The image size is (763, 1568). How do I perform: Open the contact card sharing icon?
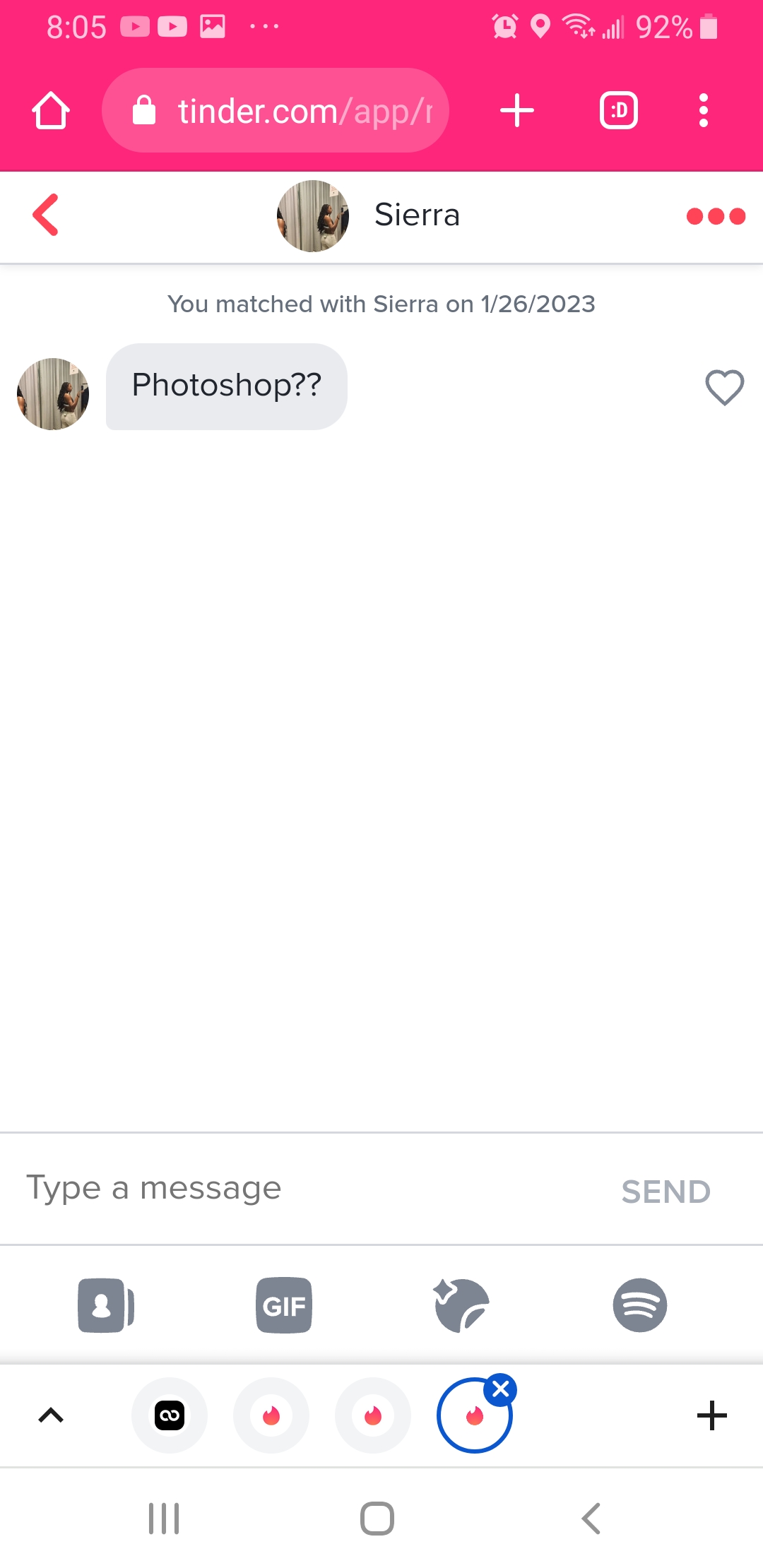pyautogui.click(x=106, y=1305)
